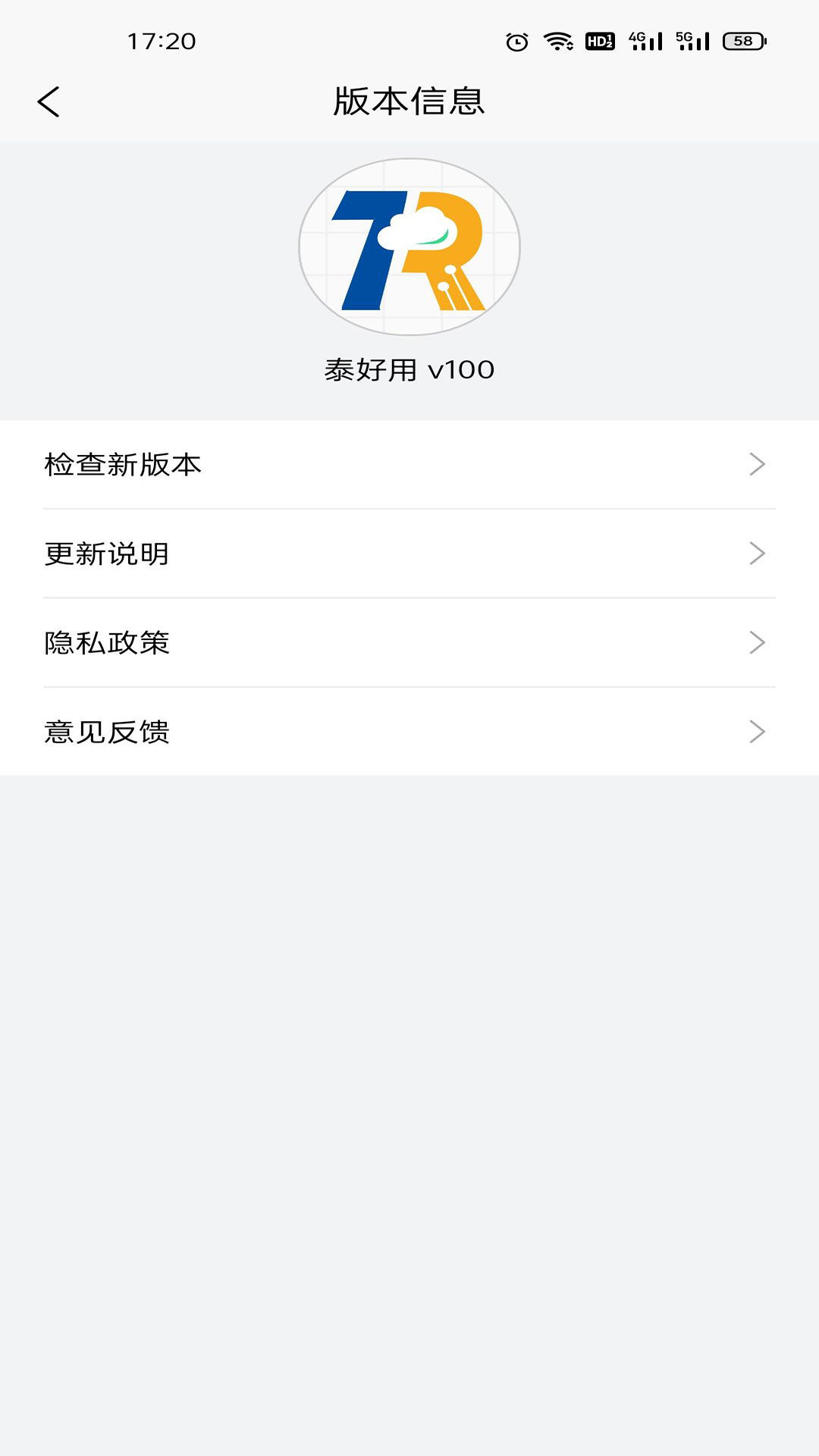Expand the 隐私政策 row via its chevron
Screen dimensions: 819x1456
coord(757,643)
